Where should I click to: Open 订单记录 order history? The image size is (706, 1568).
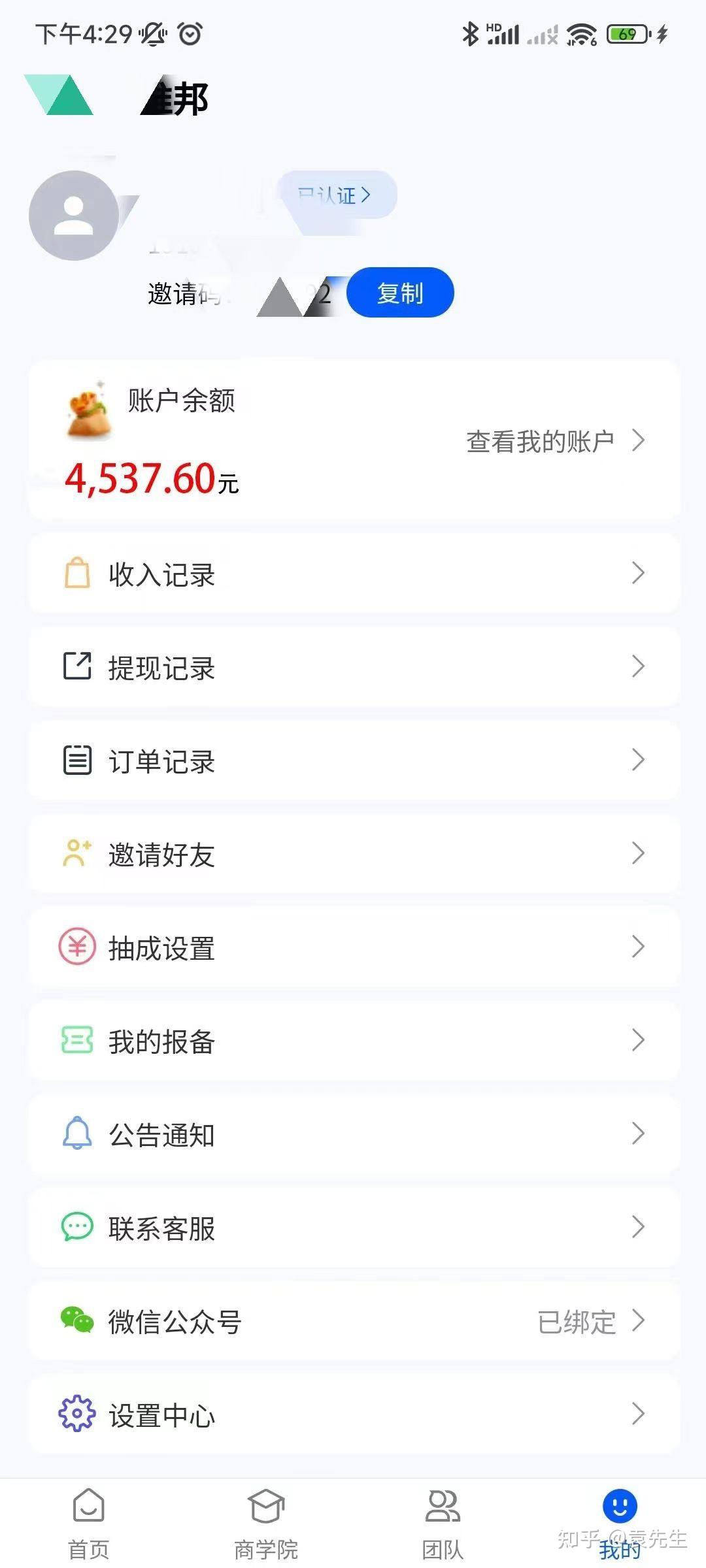[x=353, y=760]
